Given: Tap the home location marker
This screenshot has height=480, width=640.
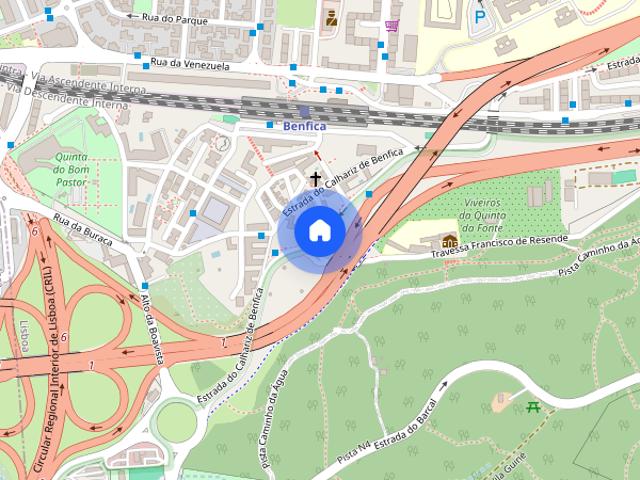Looking at the screenshot, I should pos(319,231).
